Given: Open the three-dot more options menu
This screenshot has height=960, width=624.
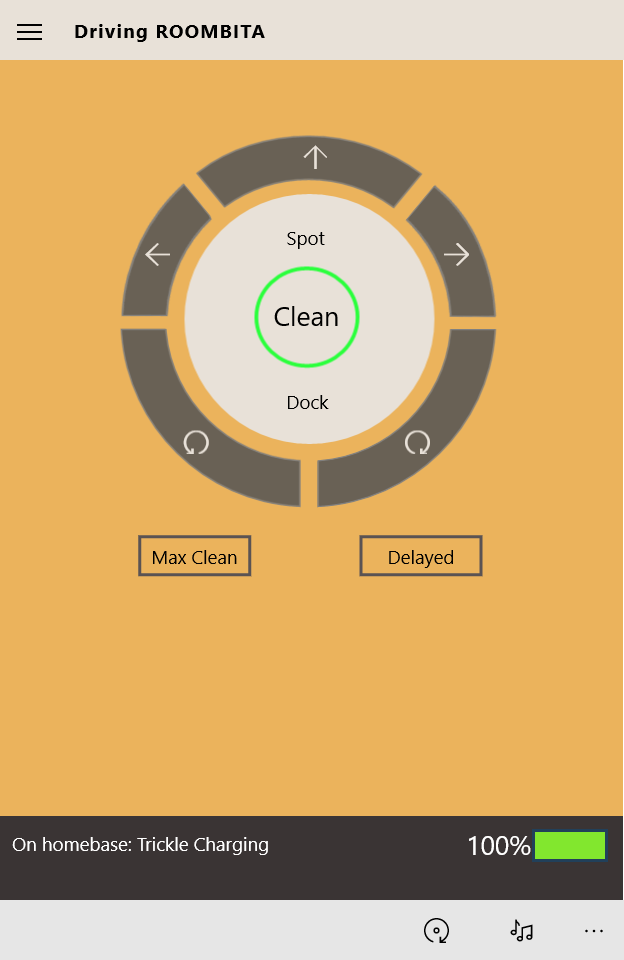Looking at the screenshot, I should click(x=594, y=931).
